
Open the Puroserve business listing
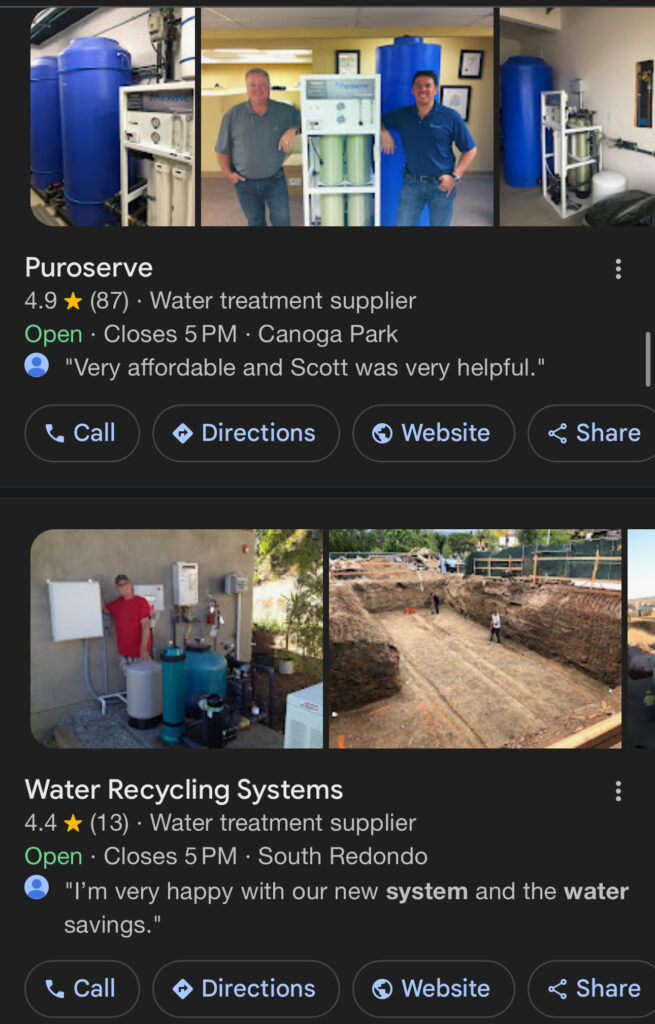tap(89, 268)
